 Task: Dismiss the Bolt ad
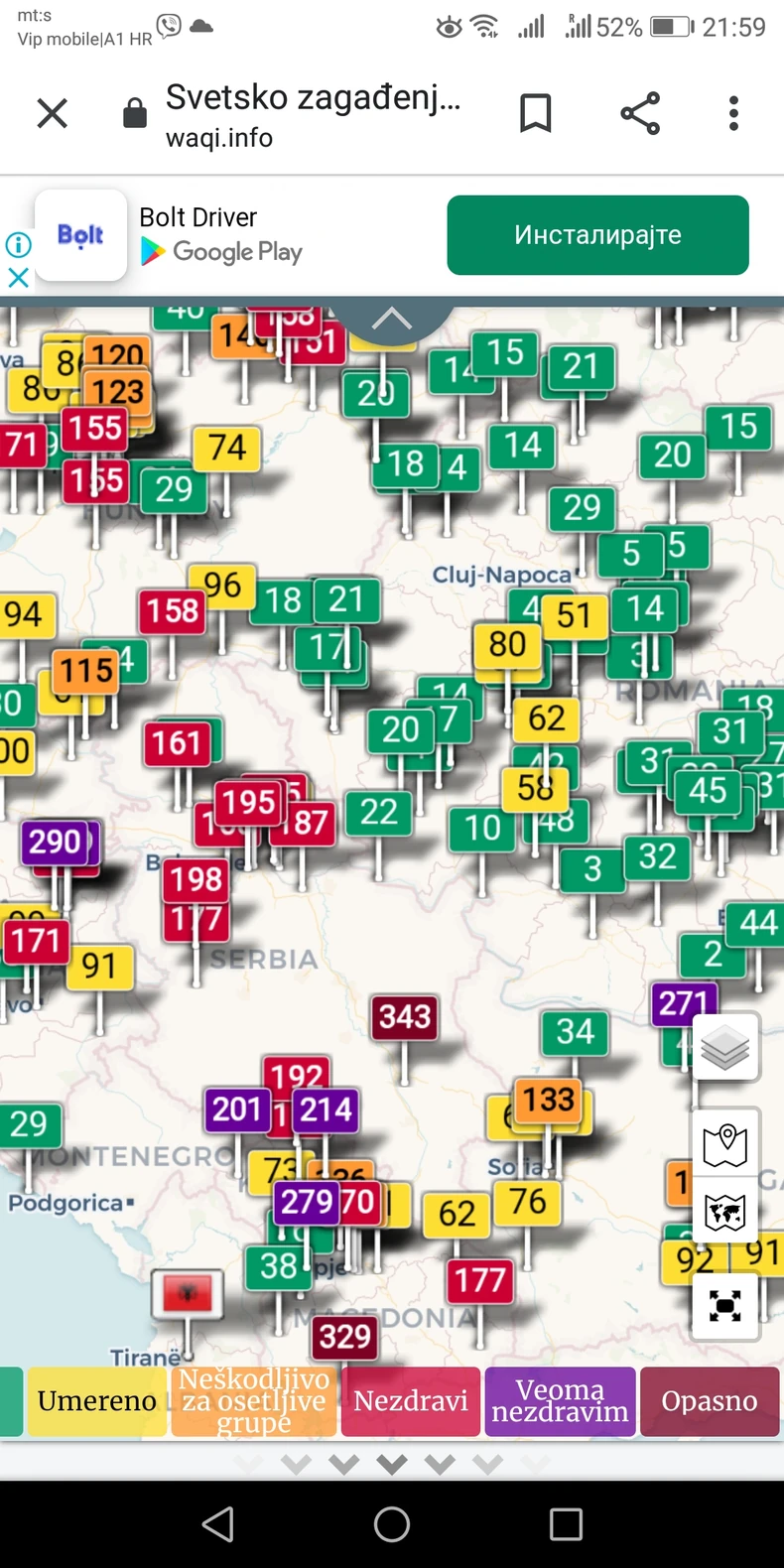pyautogui.click(x=18, y=278)
